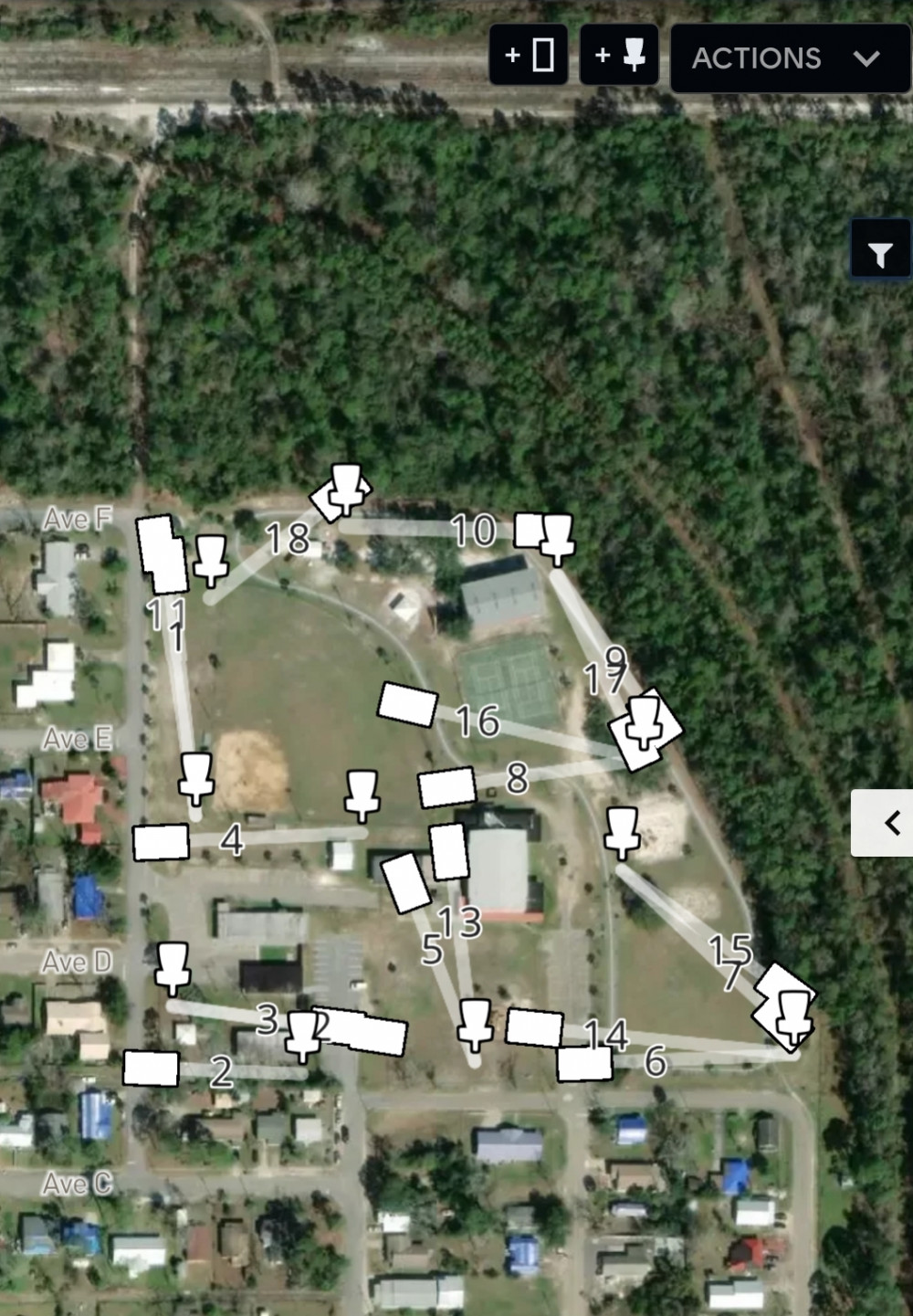
Task: Select the hole 10 basket marker
Action: 345,489
